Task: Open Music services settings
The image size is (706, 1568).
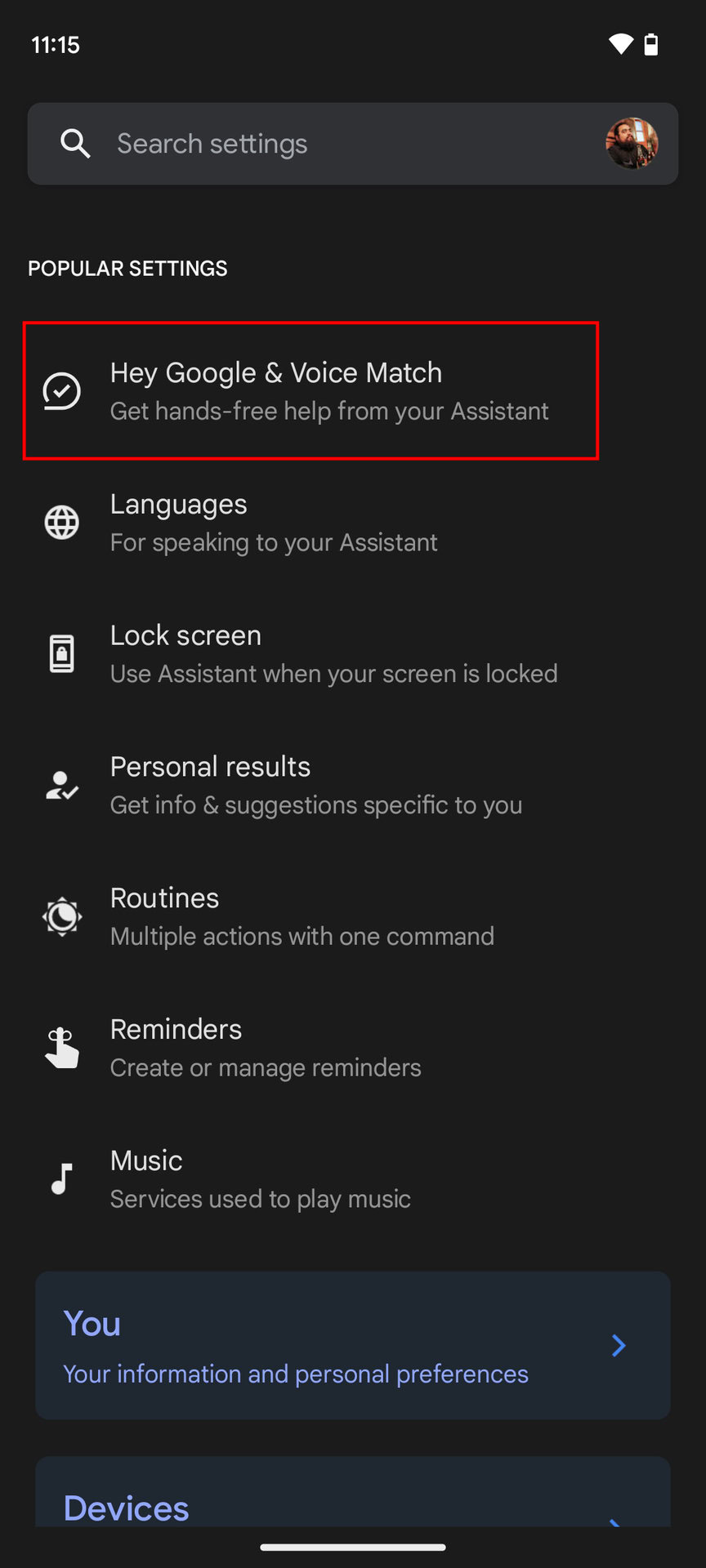Action: (x=353, y=1178)
